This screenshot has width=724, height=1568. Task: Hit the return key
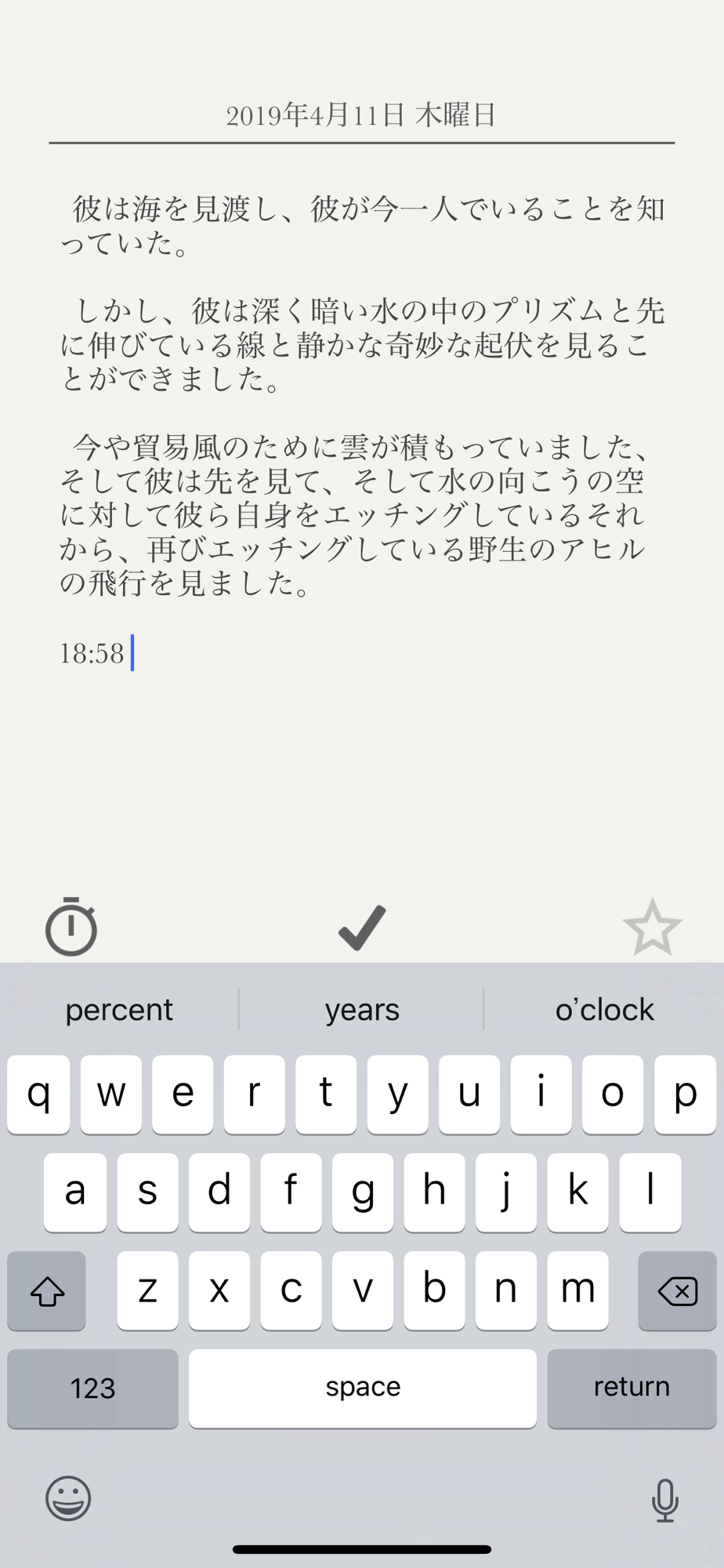(632, 1388)
